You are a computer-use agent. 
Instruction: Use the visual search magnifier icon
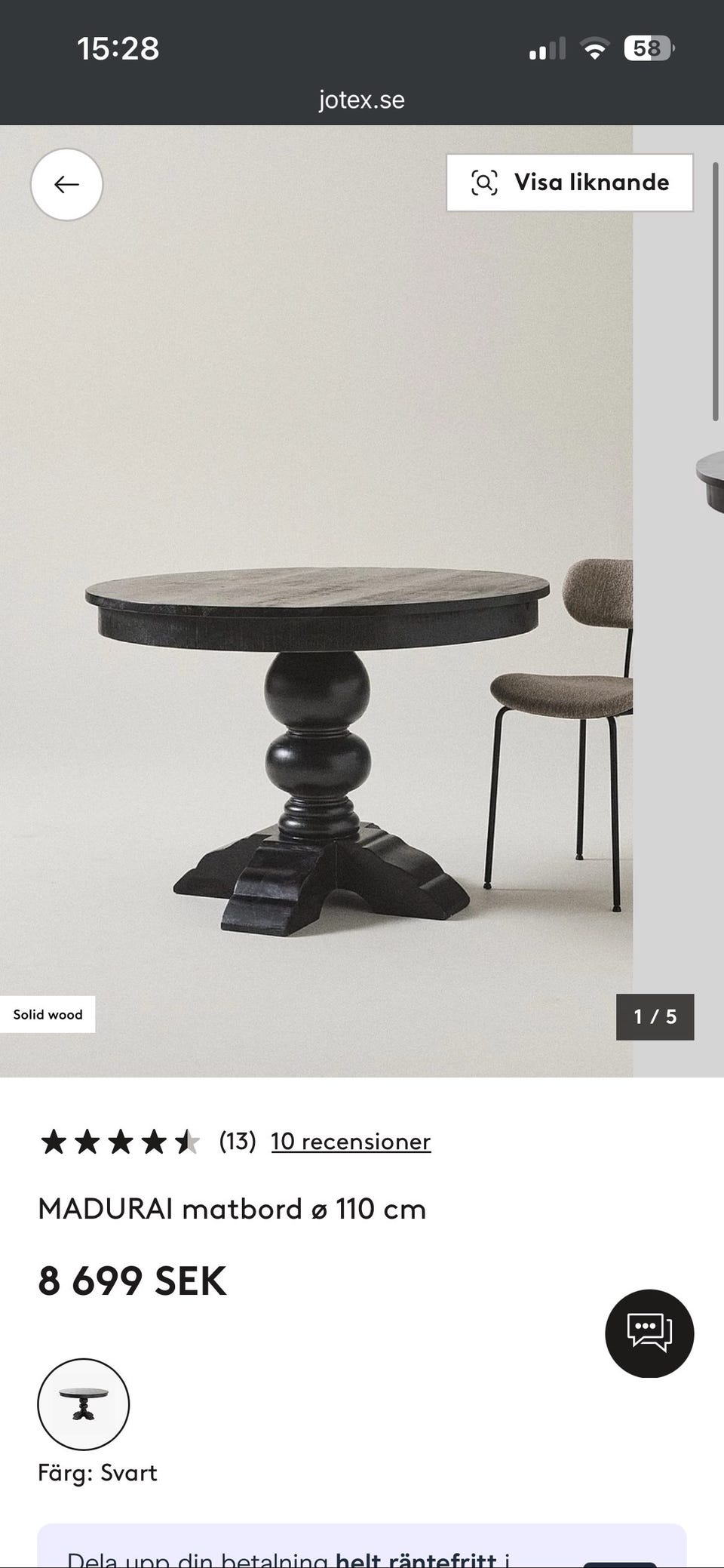point(483,183)
